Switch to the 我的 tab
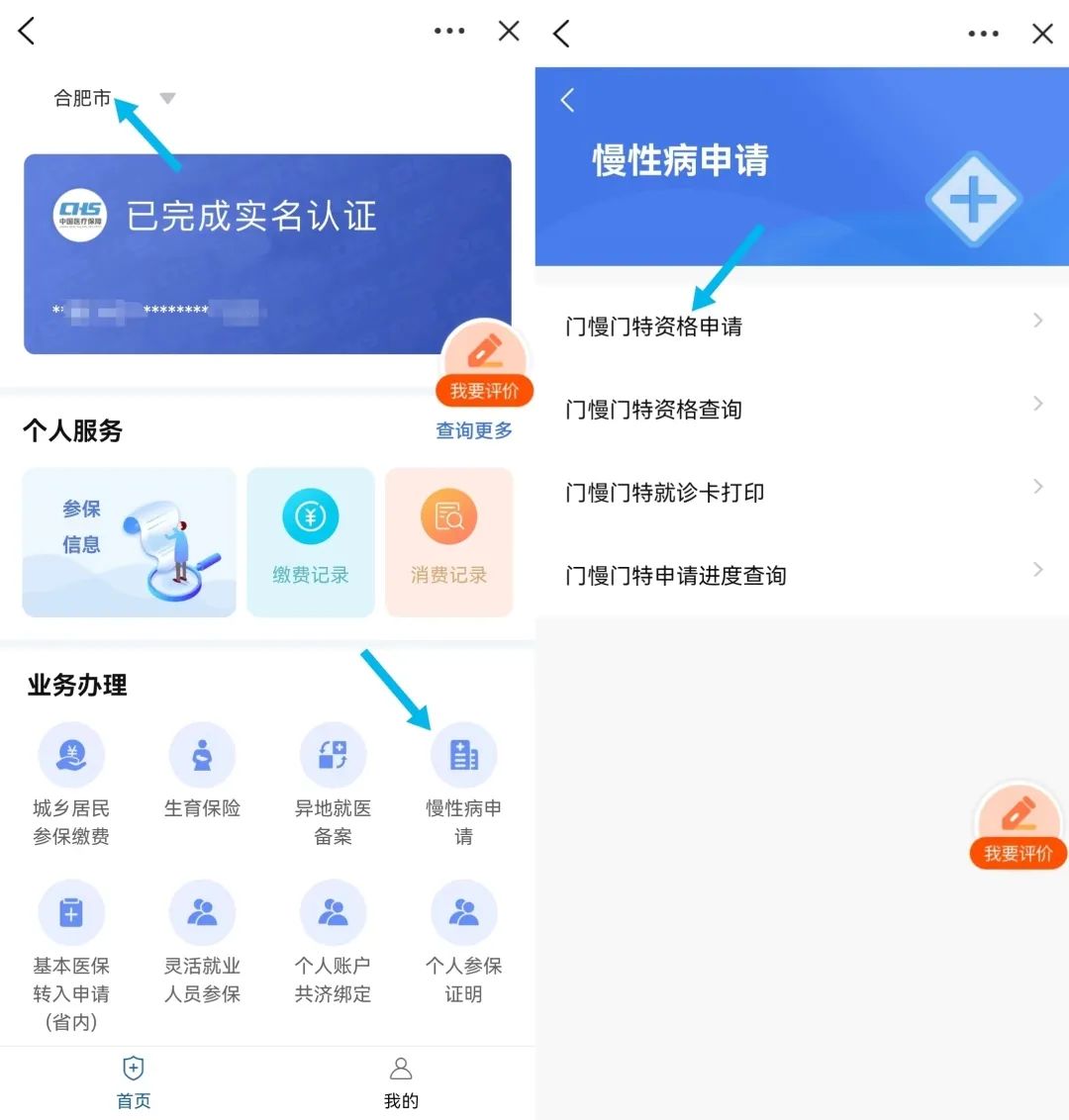 (401, 1082)
